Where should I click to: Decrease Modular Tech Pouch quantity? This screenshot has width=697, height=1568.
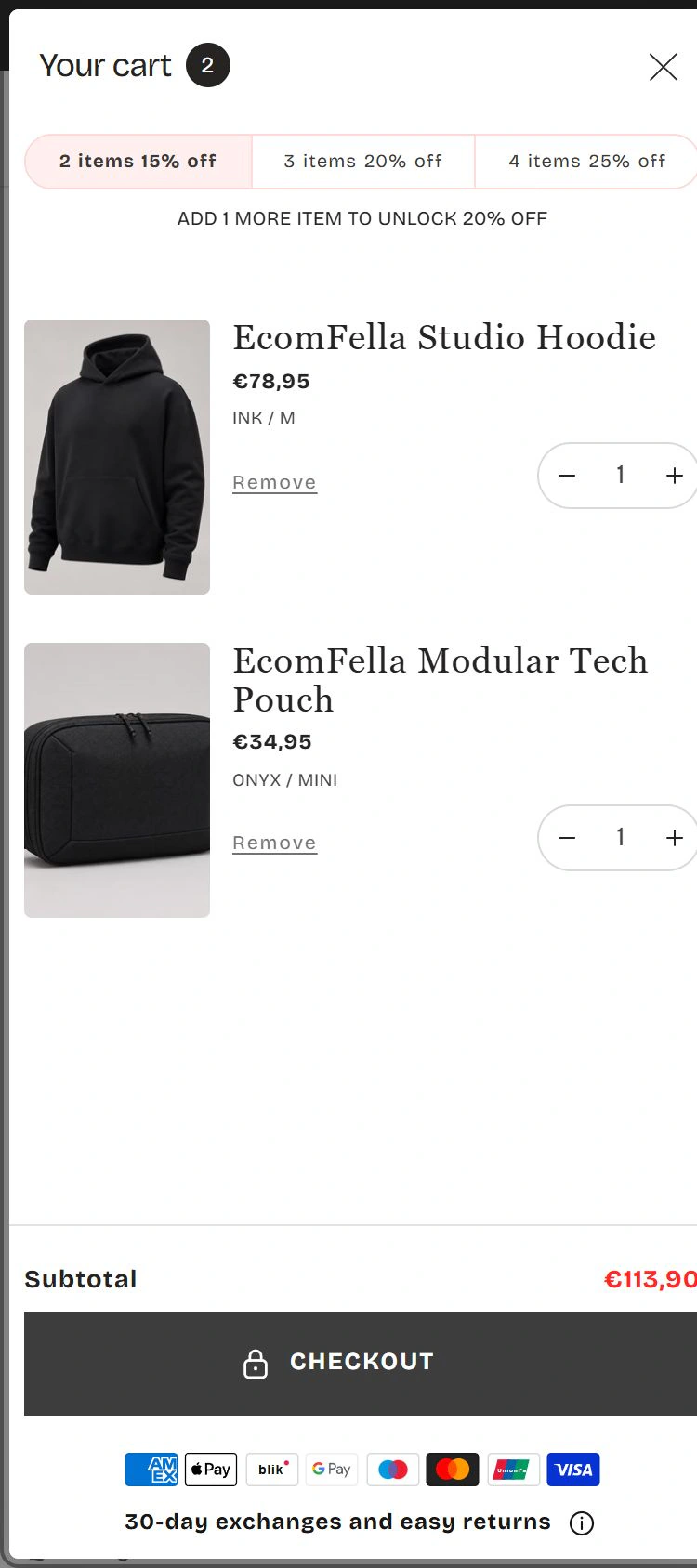click(567, 838)
